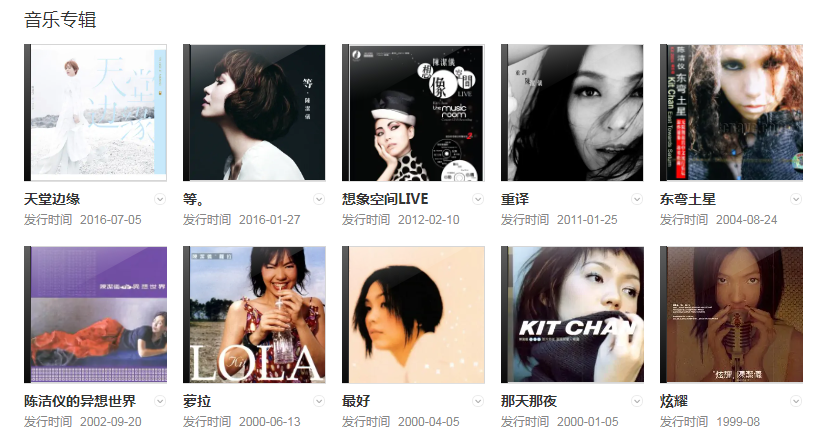This screenshot has height=440, width=820.
Task: Expand the arrow next to 最好
Action: (x=478, y=401)
